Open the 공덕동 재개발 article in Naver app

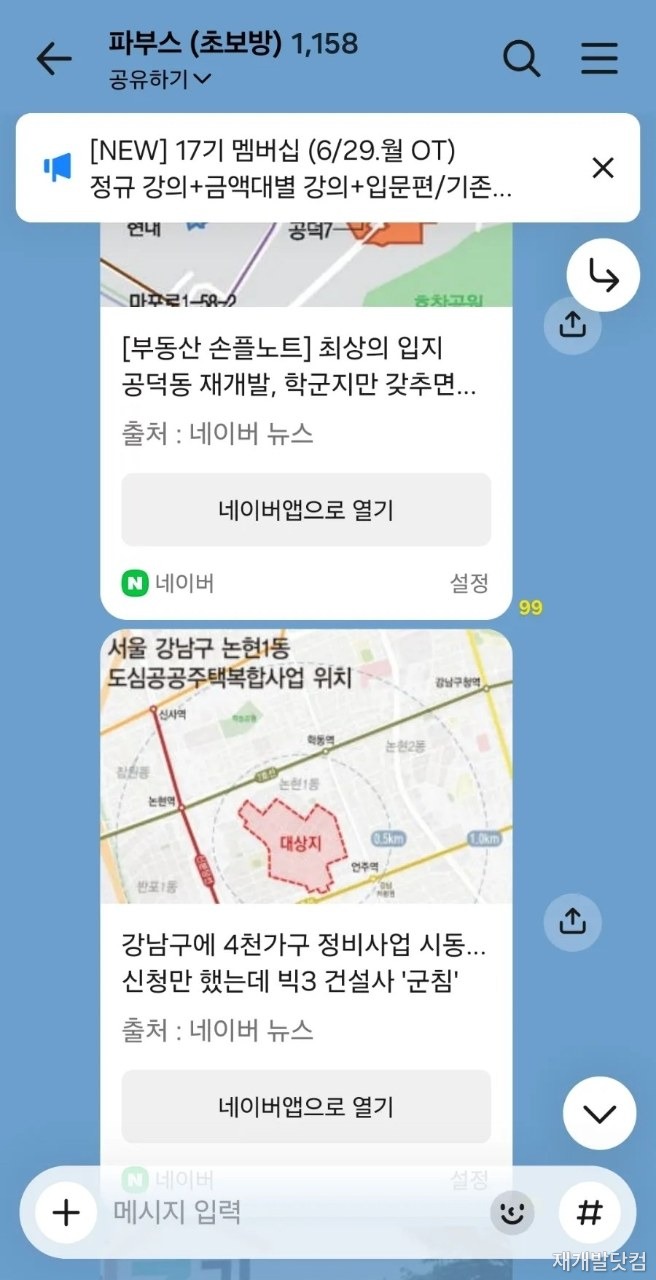(306, 510)
